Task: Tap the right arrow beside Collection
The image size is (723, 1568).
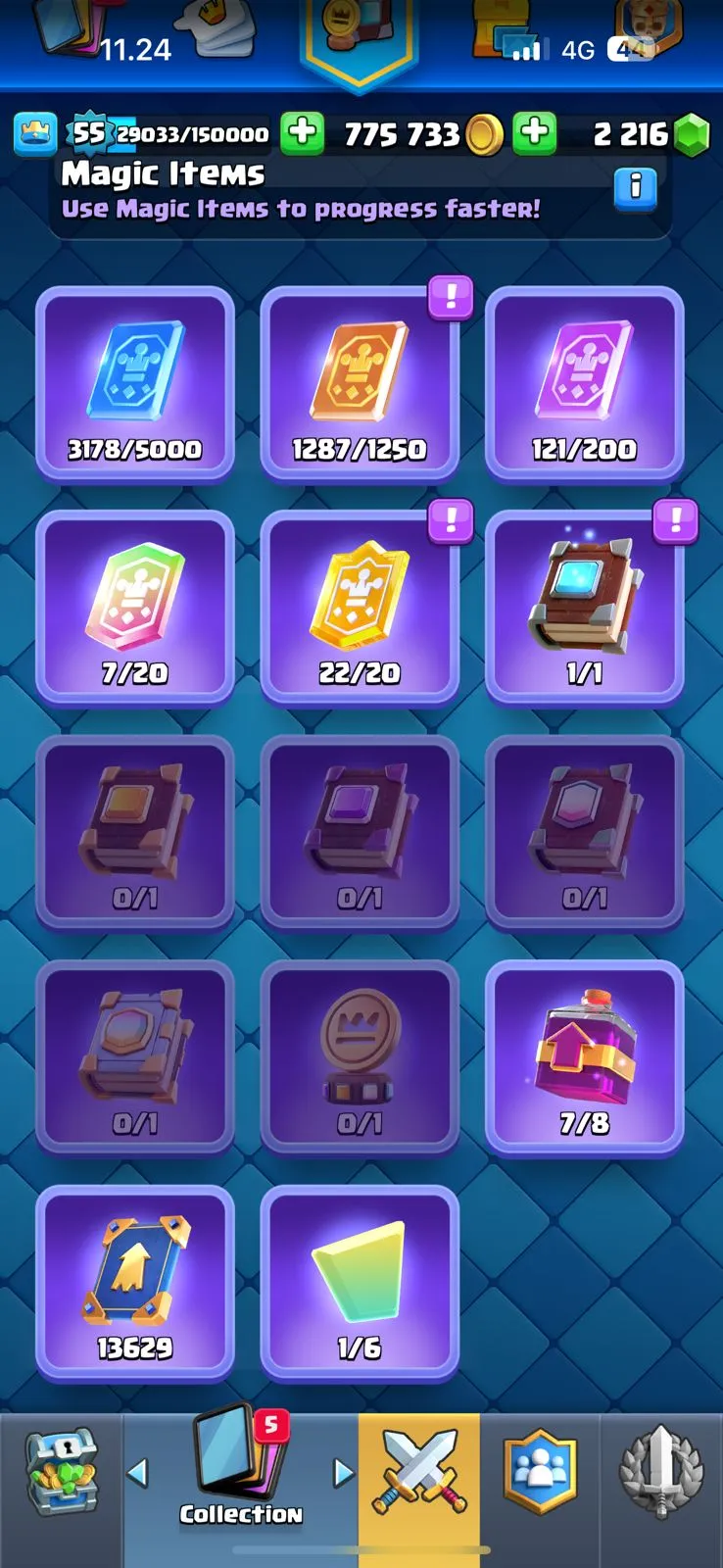Action: pos(343,1472)
